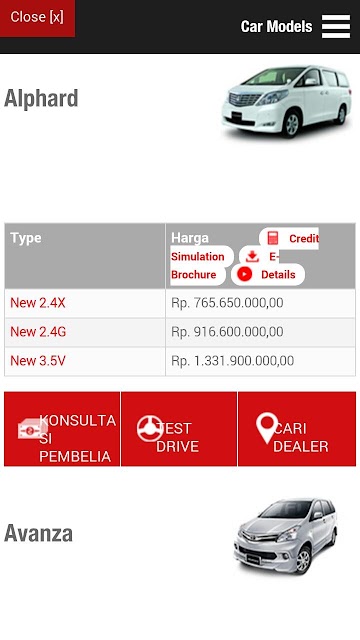View Alphard Details
This screenshot has height=640, width=360.
[x=268, y=274]
